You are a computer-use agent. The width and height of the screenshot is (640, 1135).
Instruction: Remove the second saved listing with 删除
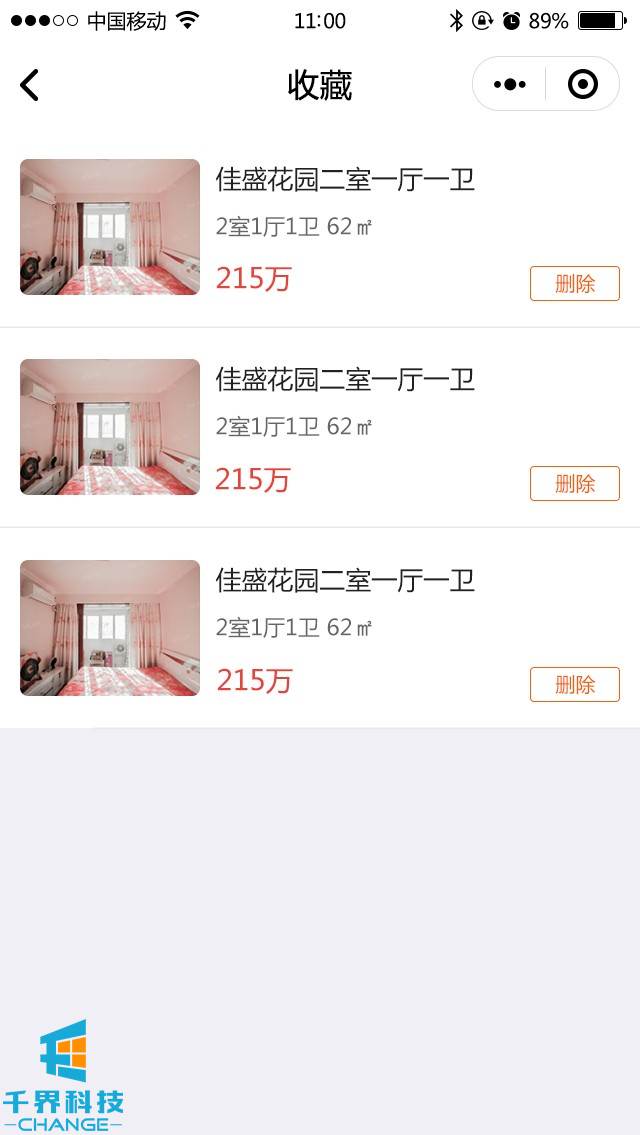[574, 484]
